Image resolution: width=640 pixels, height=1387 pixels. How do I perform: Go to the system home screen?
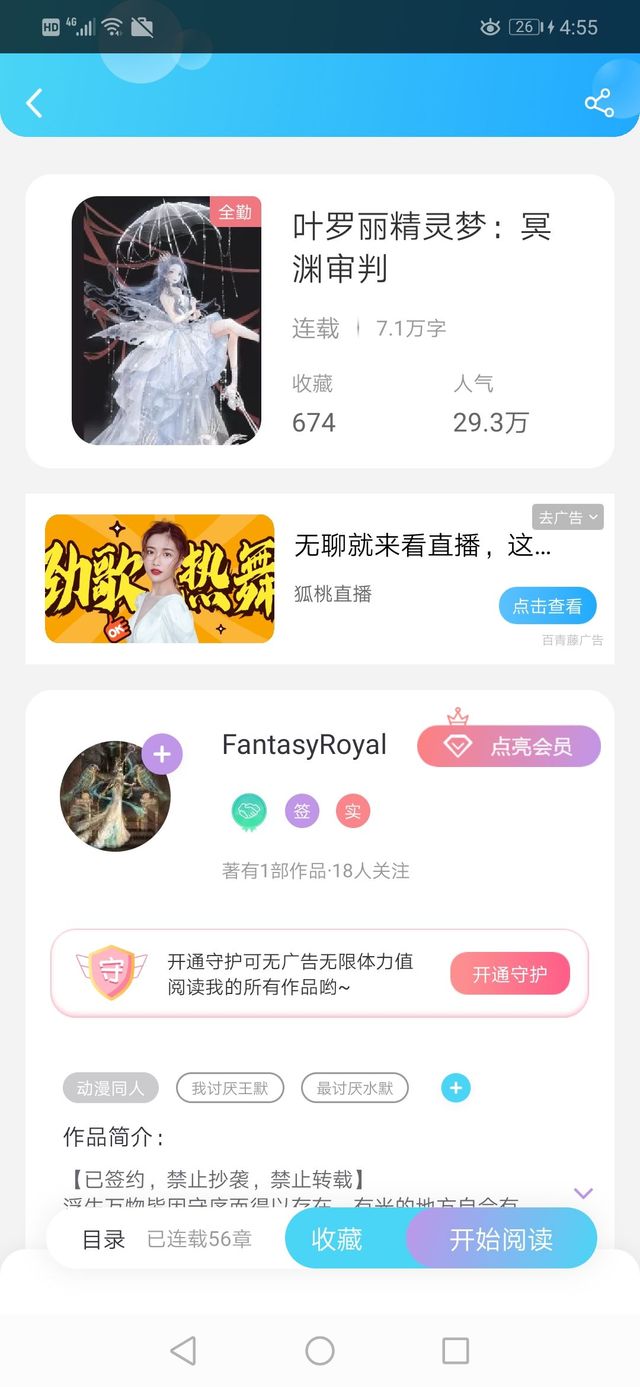pyautogui.click(x=320, y=1351)
